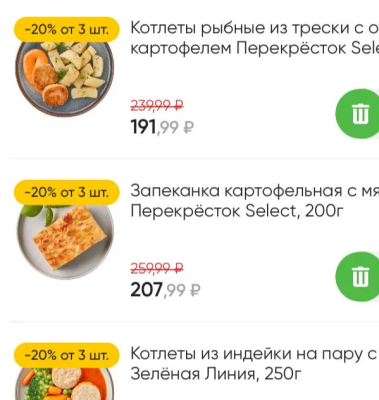
Task: Remove the cod fish cutlets from cart
Action: pos(358,114)
